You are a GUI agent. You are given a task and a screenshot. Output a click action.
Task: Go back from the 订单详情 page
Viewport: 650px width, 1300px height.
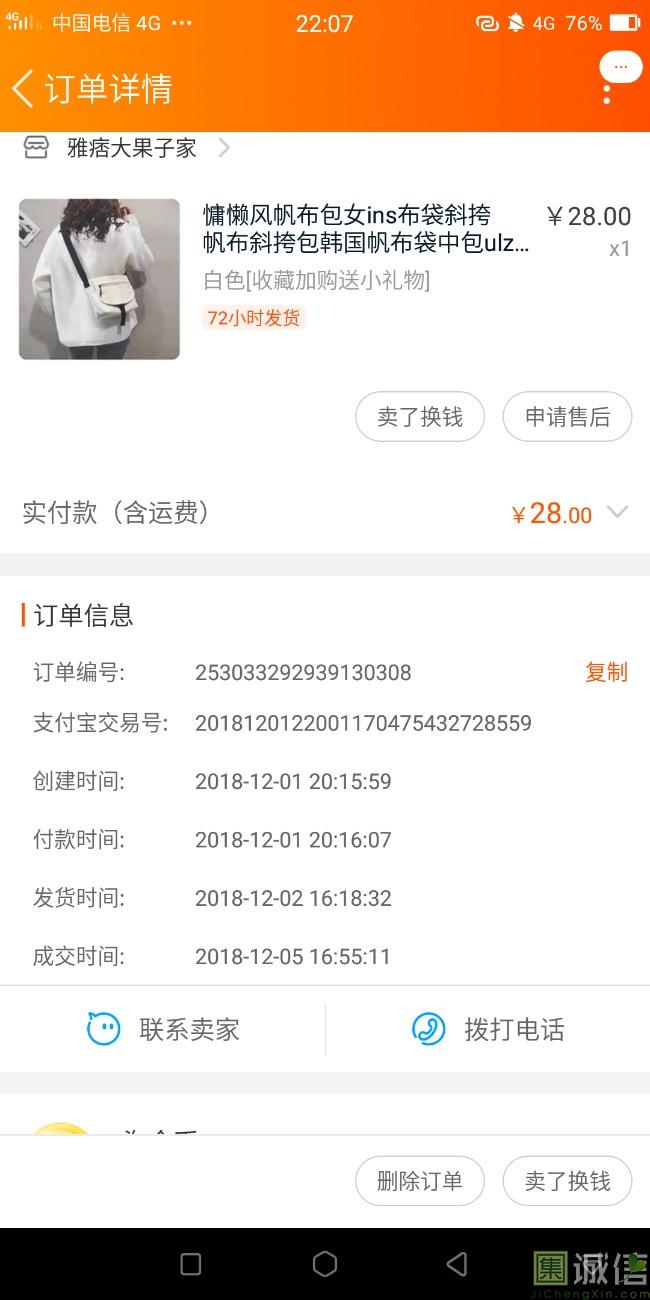pos(24,88)
